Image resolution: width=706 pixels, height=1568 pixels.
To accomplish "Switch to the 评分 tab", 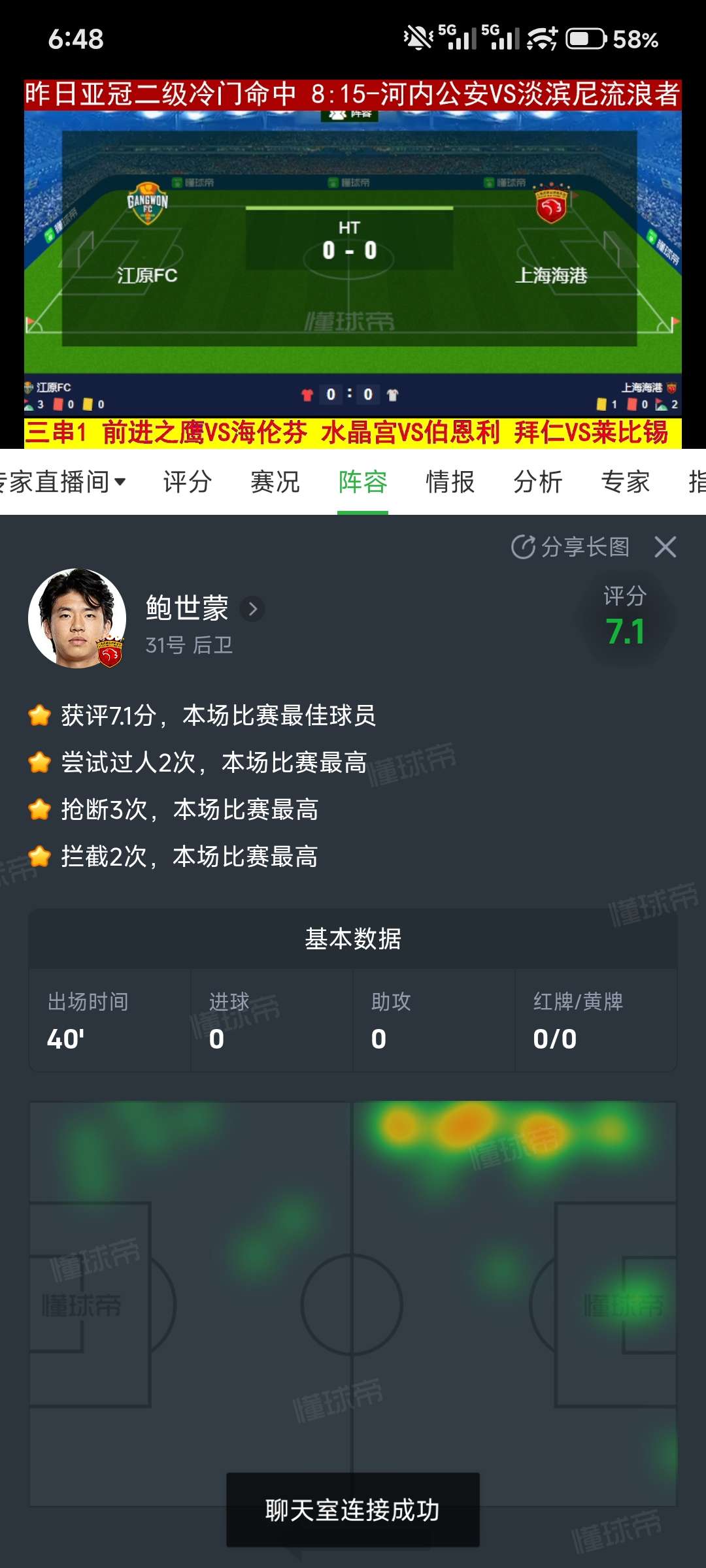I will tap(188, 482).
